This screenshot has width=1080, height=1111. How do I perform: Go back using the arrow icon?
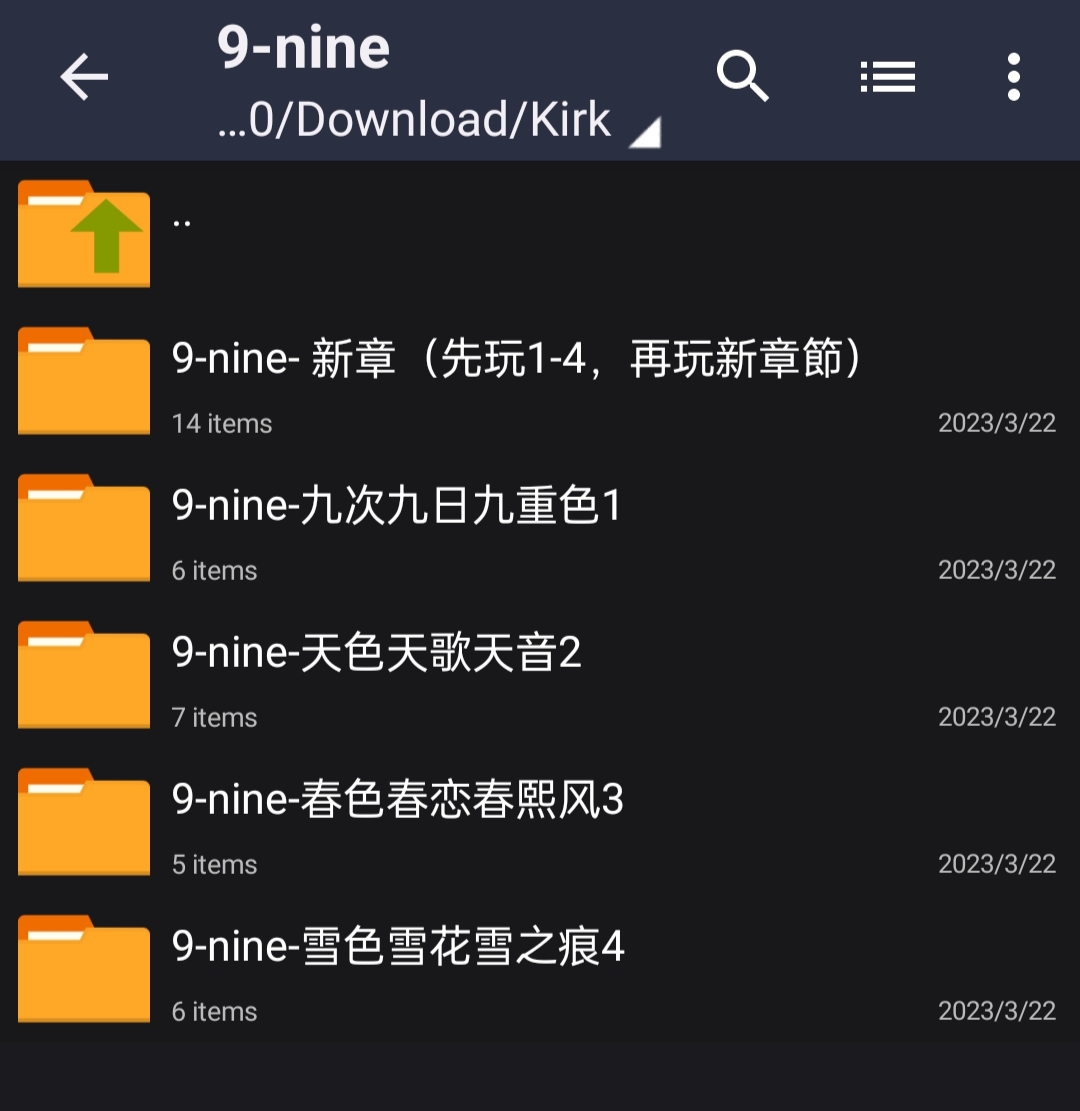(x=84, y=78)
